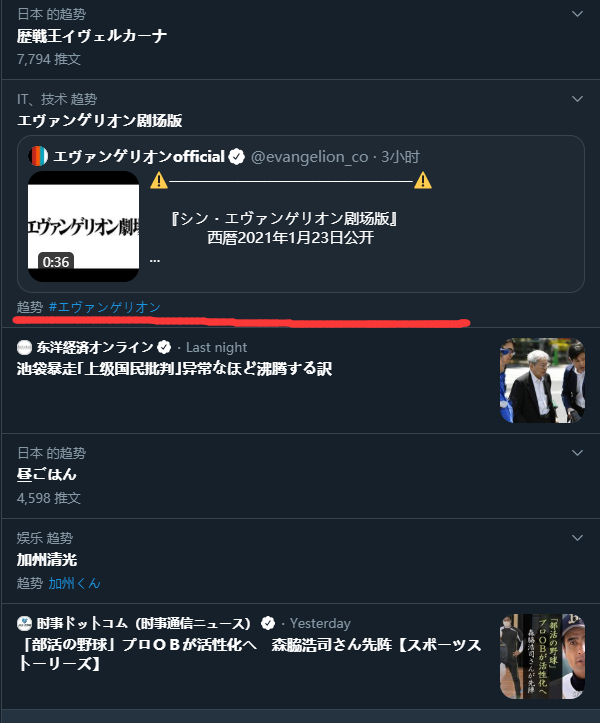
Task: View the image on the 池袋暴走 article
Action: point(541,381)
